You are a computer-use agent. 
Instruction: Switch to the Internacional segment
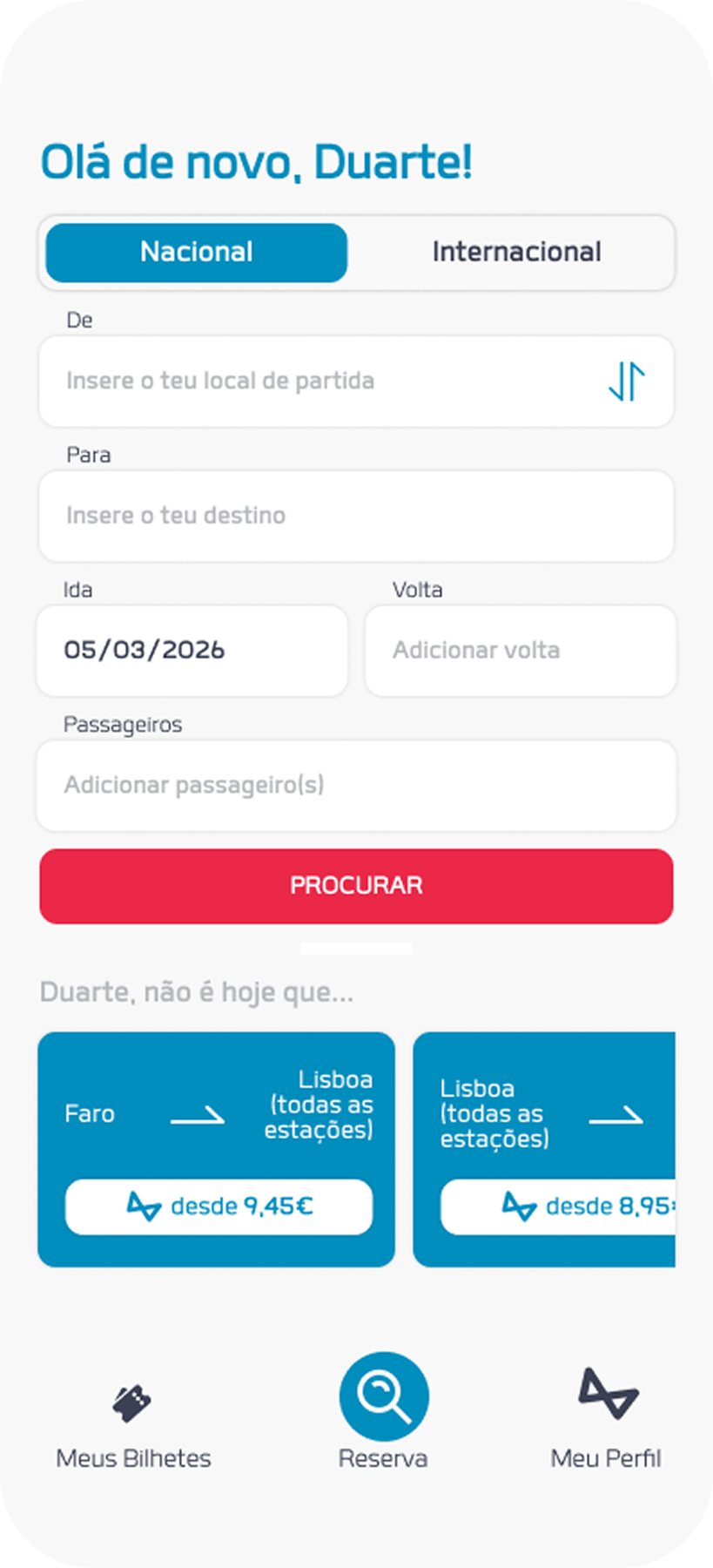pos(516,253)
